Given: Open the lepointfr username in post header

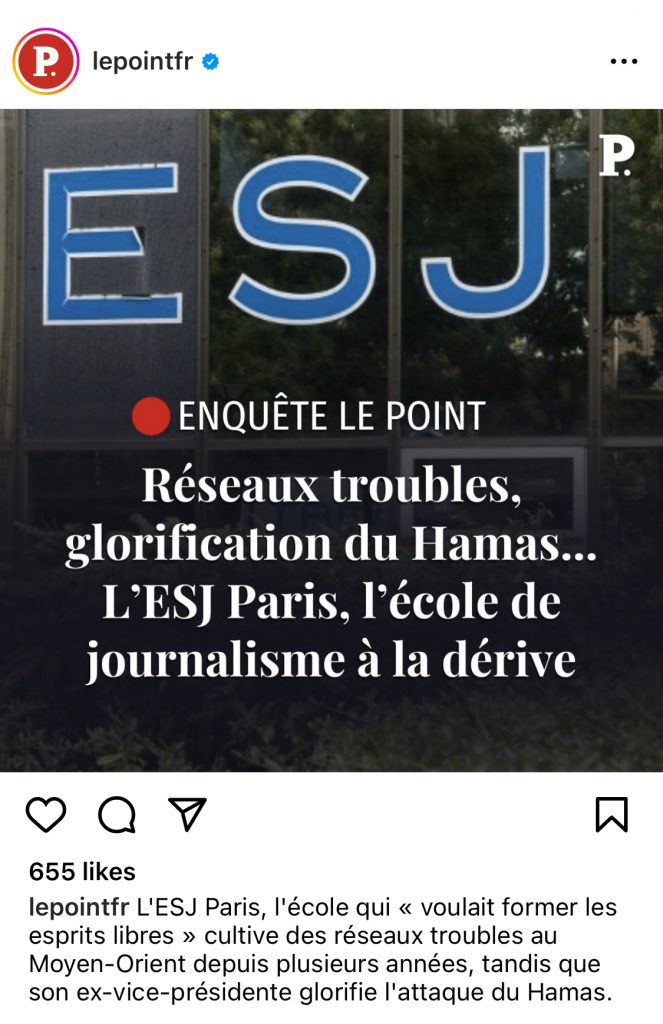Looking at the screenshot, I should point(142,61).
